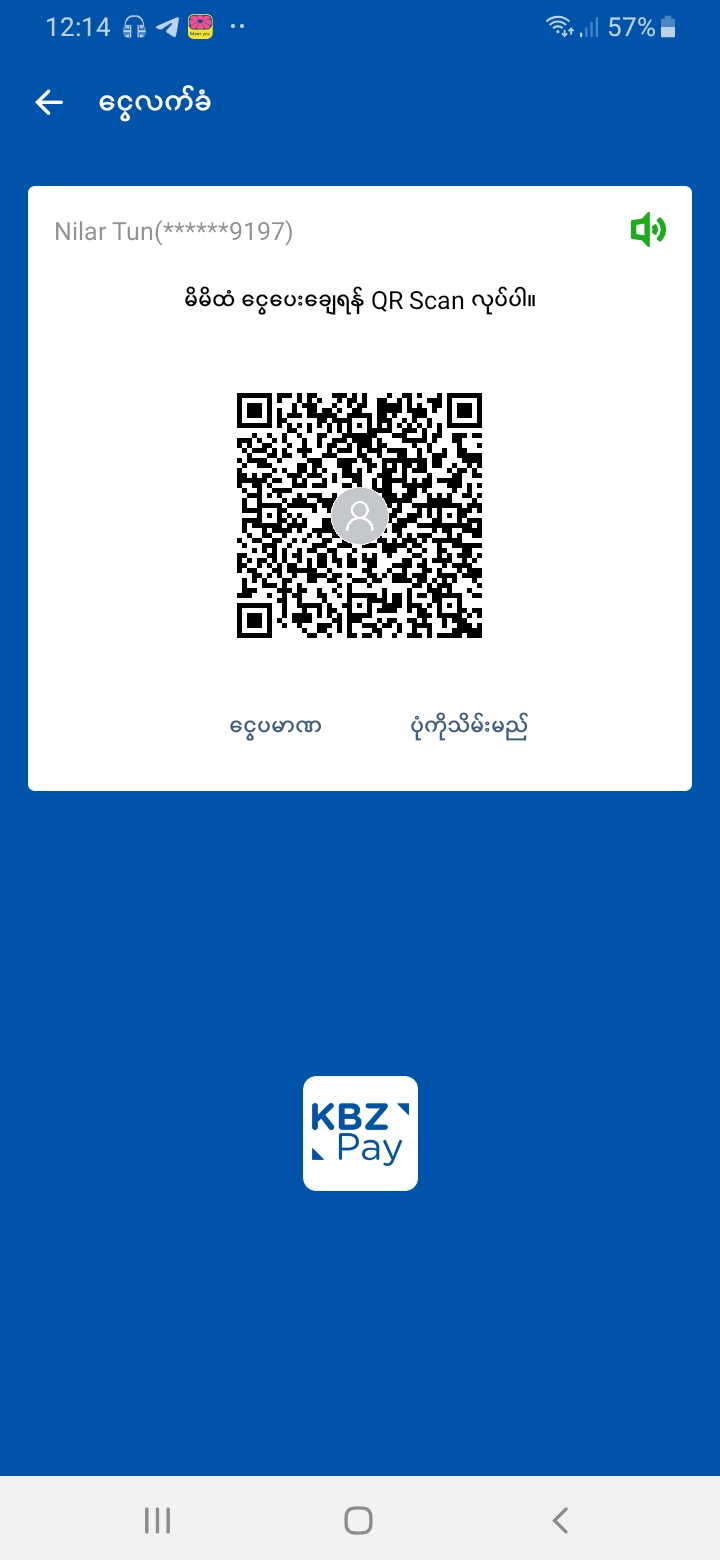Screen dimensions: 720x1560
Task: Go back using the app bar arrow
Action: 49,102
